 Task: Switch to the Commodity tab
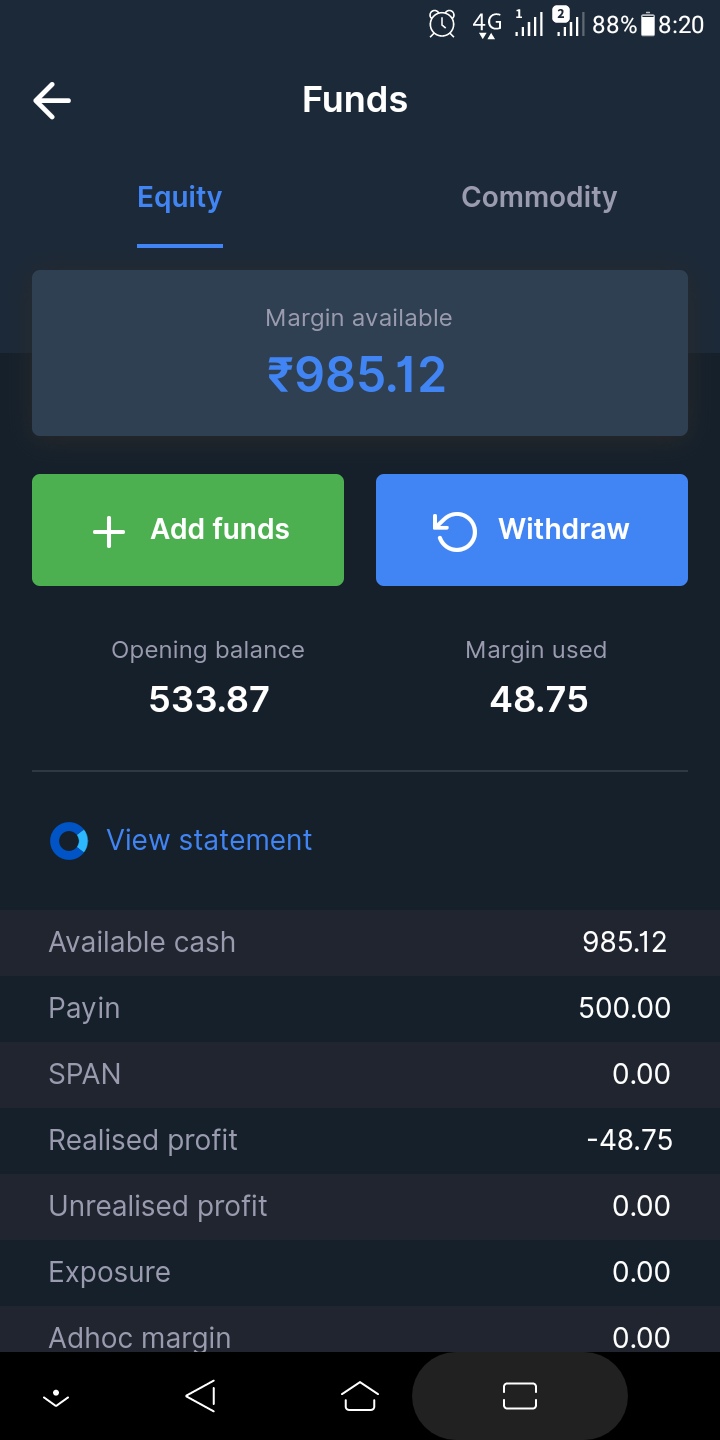pos(539,198)
